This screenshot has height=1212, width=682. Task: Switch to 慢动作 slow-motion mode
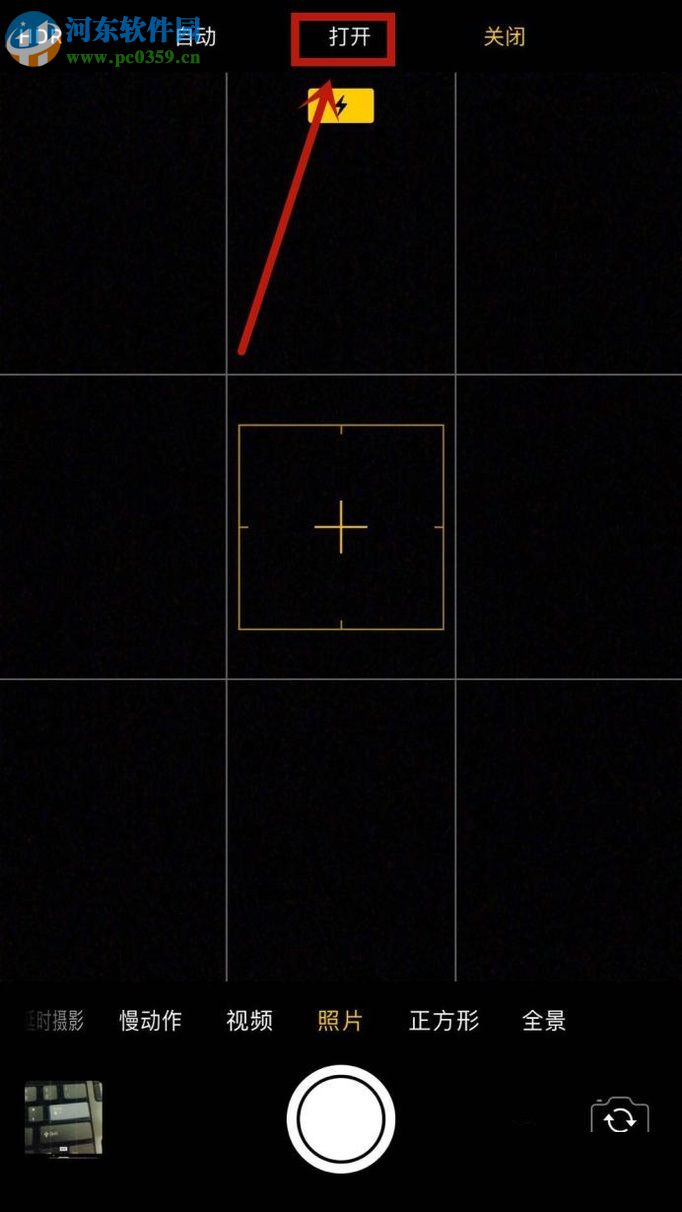click(151, 1021)
